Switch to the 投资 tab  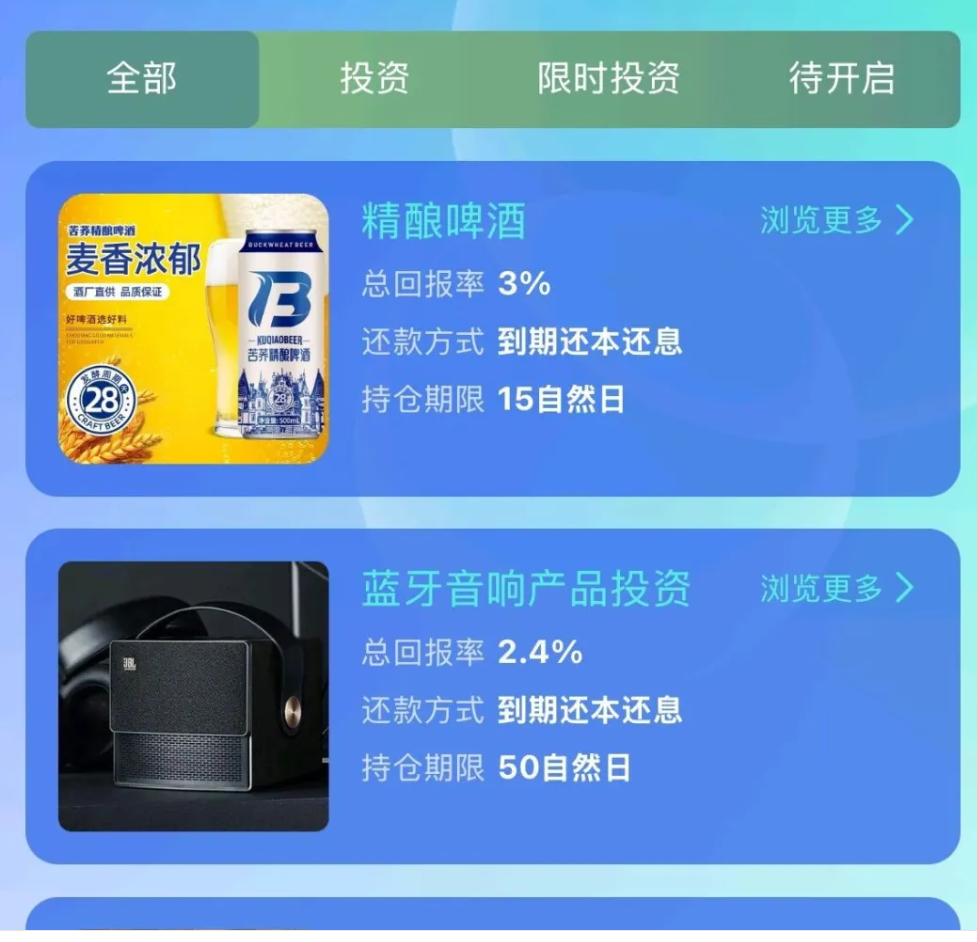point(374,79)
